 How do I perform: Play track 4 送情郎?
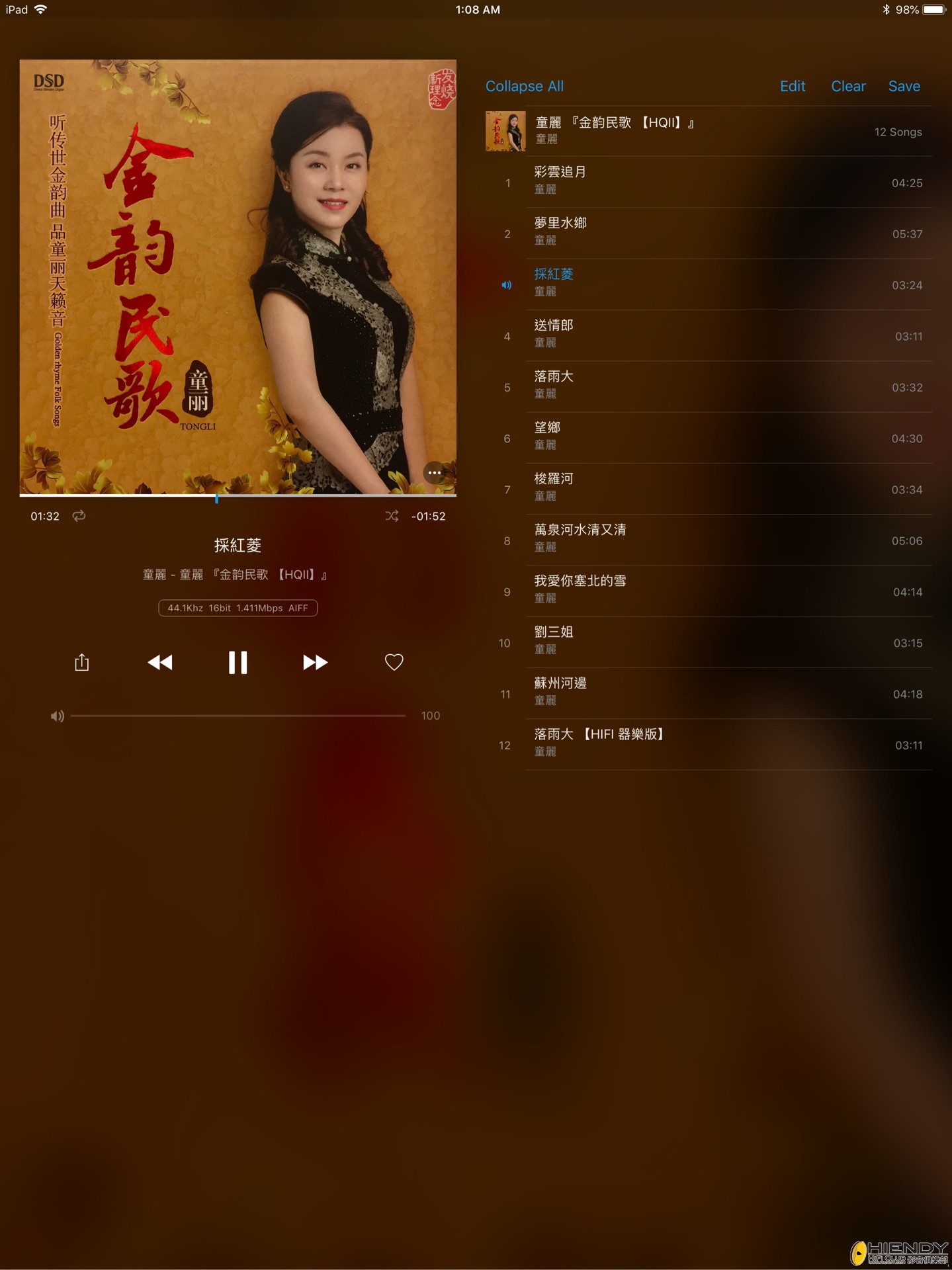(x=708, y=336)
